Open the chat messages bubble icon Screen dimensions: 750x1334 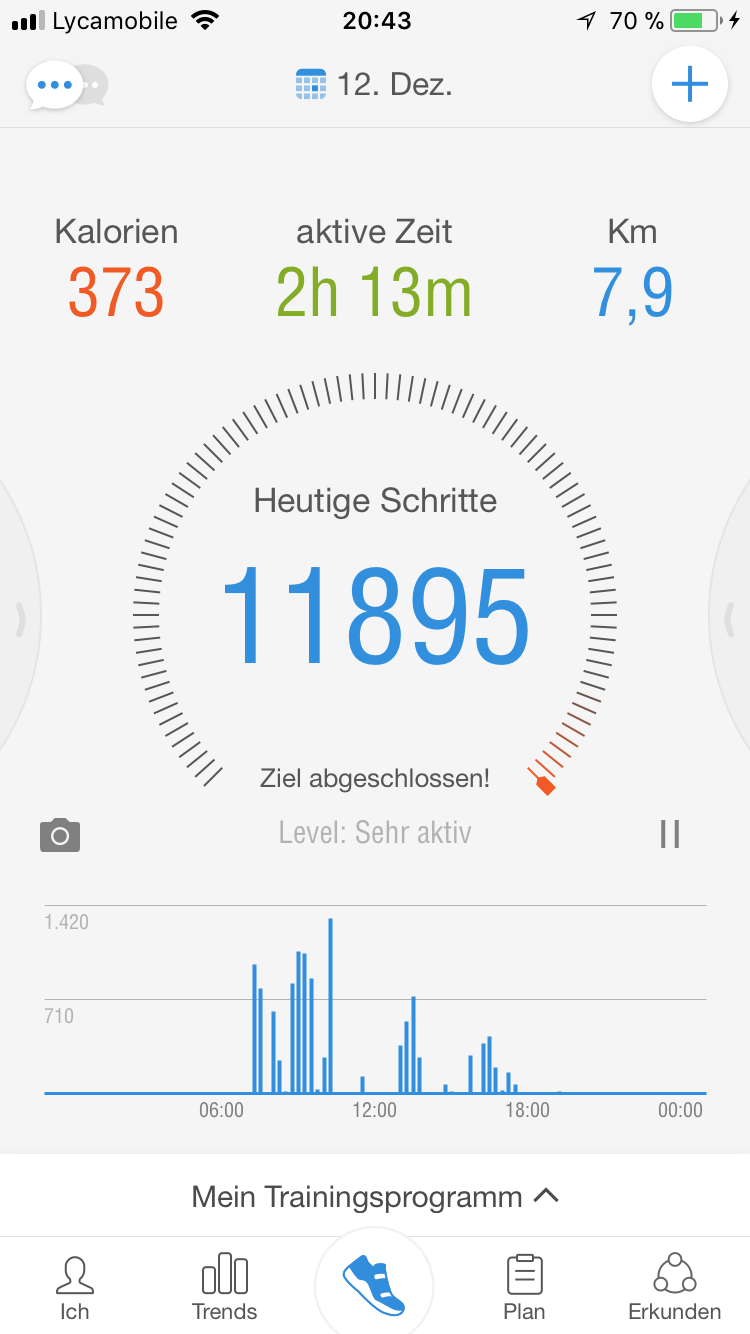62,86
